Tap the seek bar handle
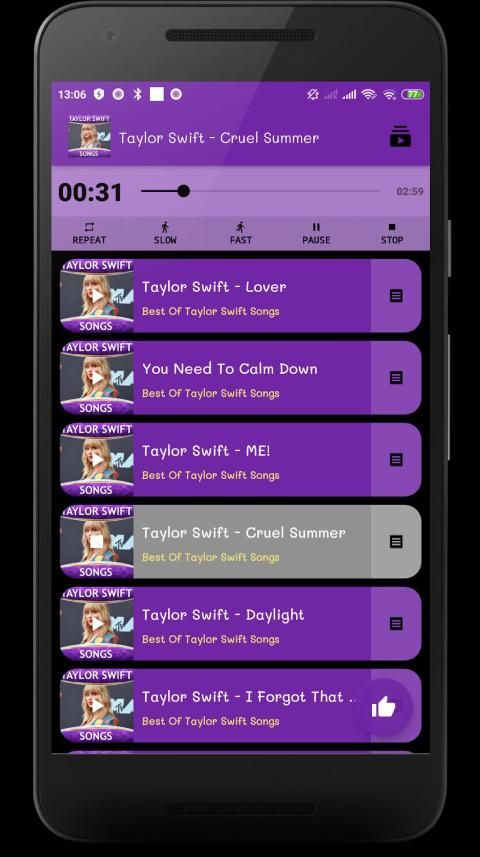The height and width of the screenshot is (857, 480). (x=184, y=191)
